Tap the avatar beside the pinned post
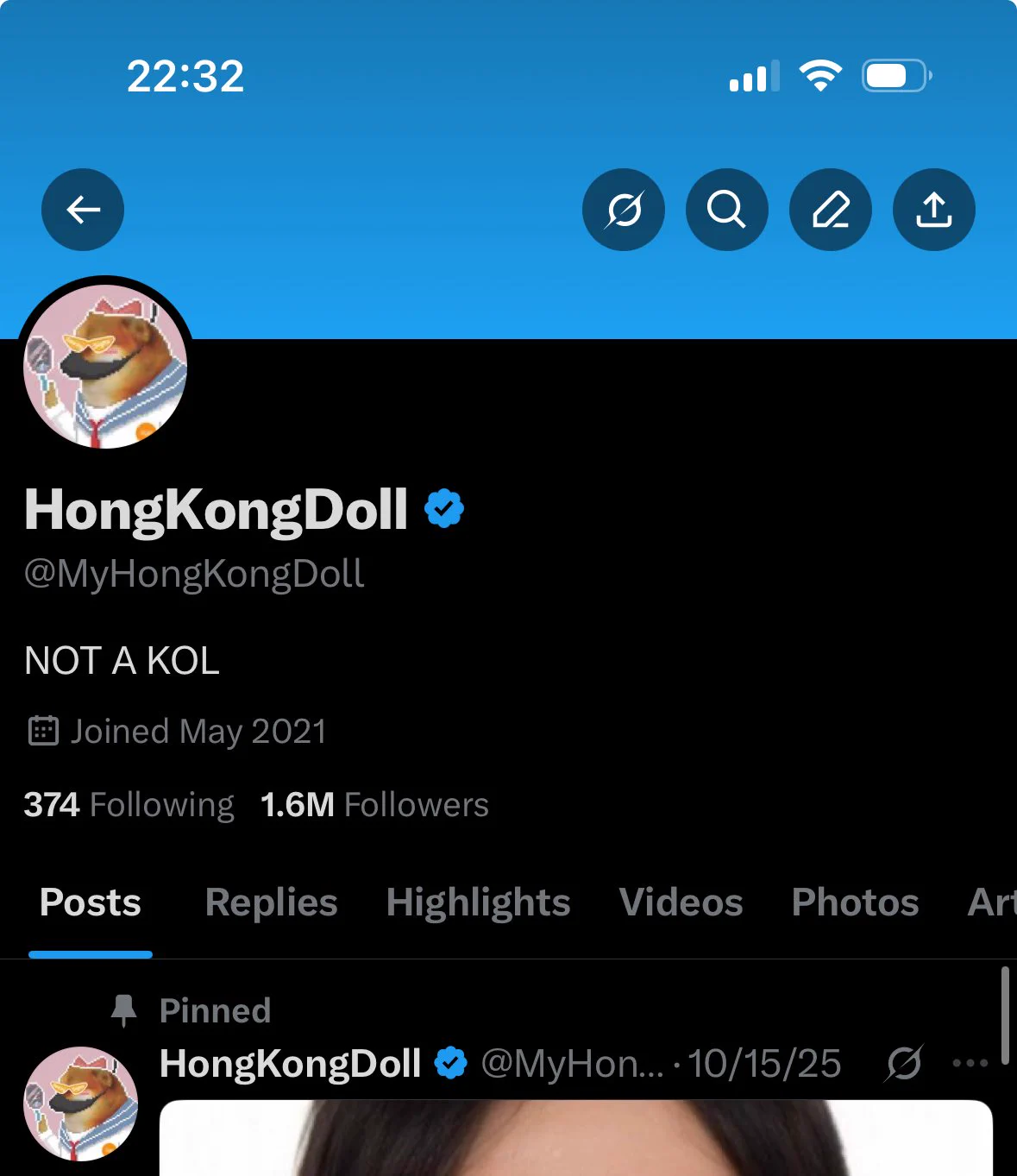The width and height of the screenshot is (1017, 1176). 80,1104
